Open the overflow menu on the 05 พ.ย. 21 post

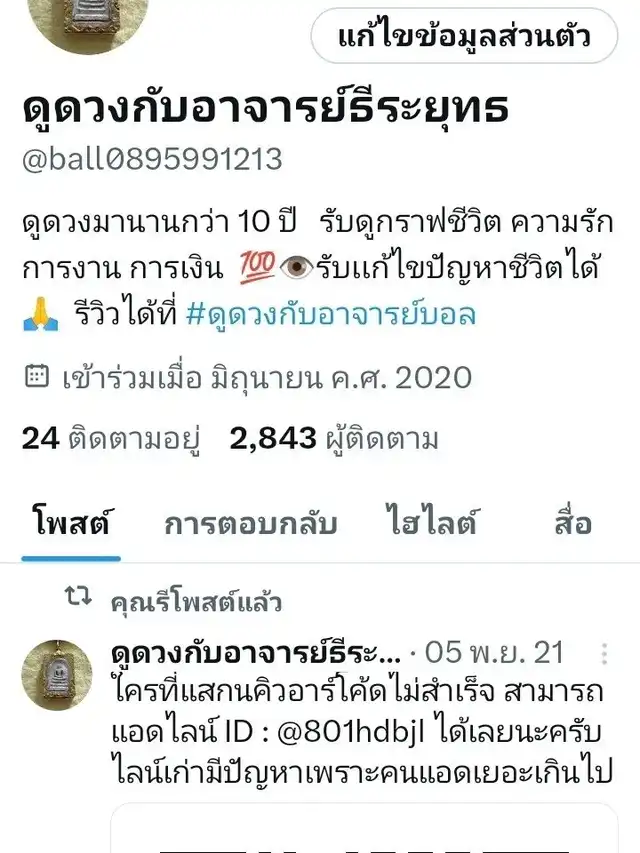pos(604,654)
